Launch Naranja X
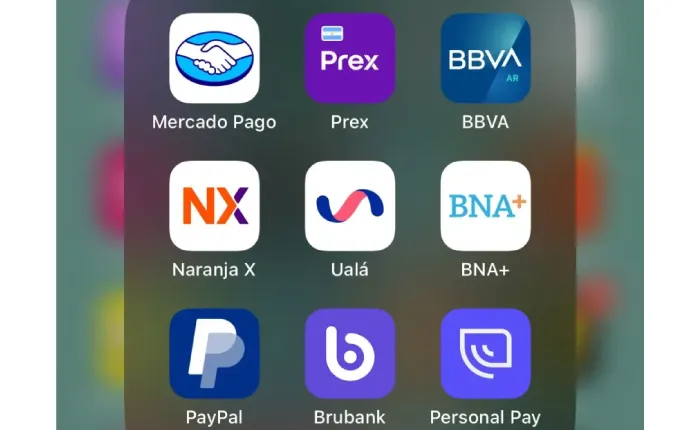The width and height of the screenshot is (700, 430). (x=214, y=205)
